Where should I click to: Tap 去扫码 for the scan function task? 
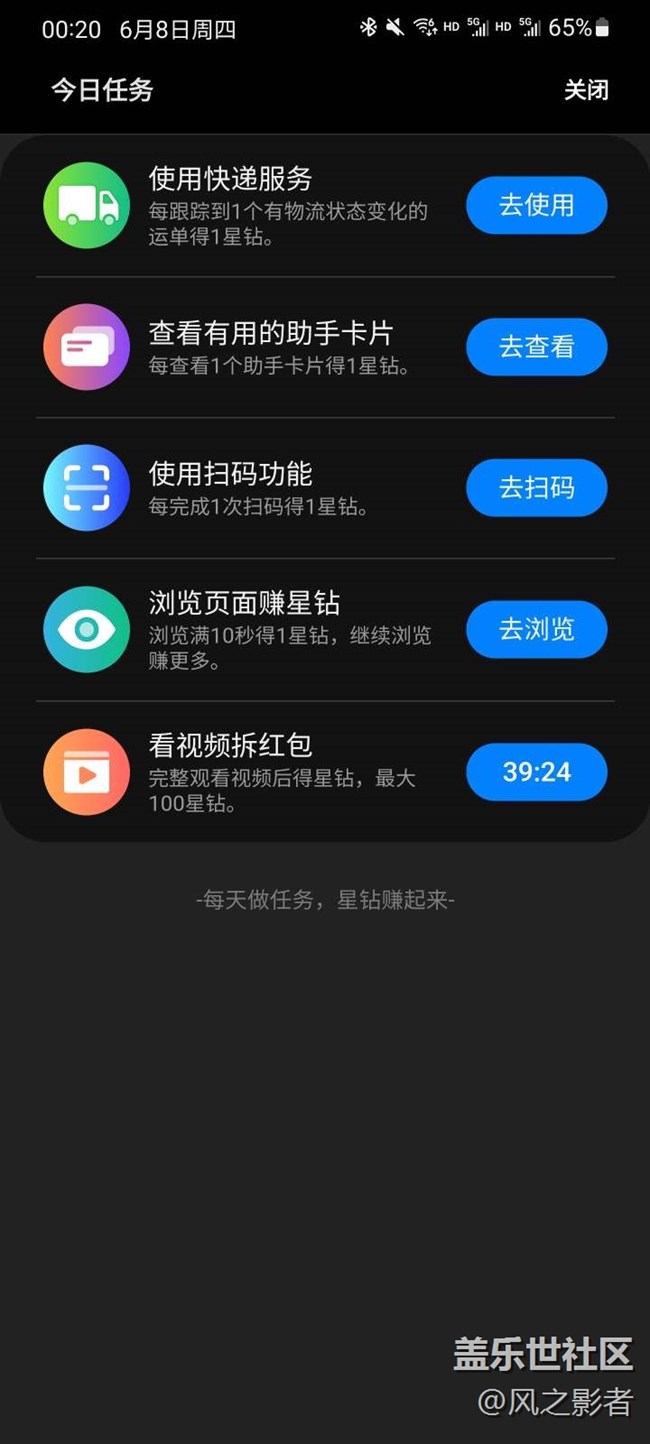coord(537,488)
